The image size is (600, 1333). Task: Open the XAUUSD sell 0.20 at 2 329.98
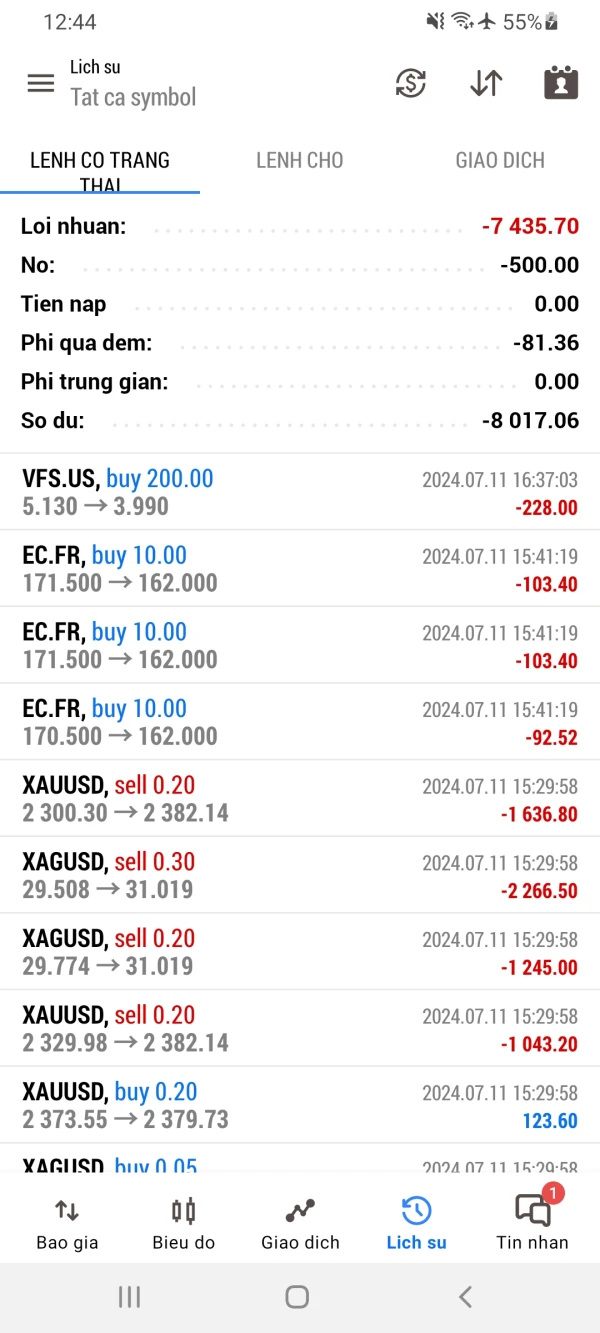pyautogui.click(x=299, y=1028)
